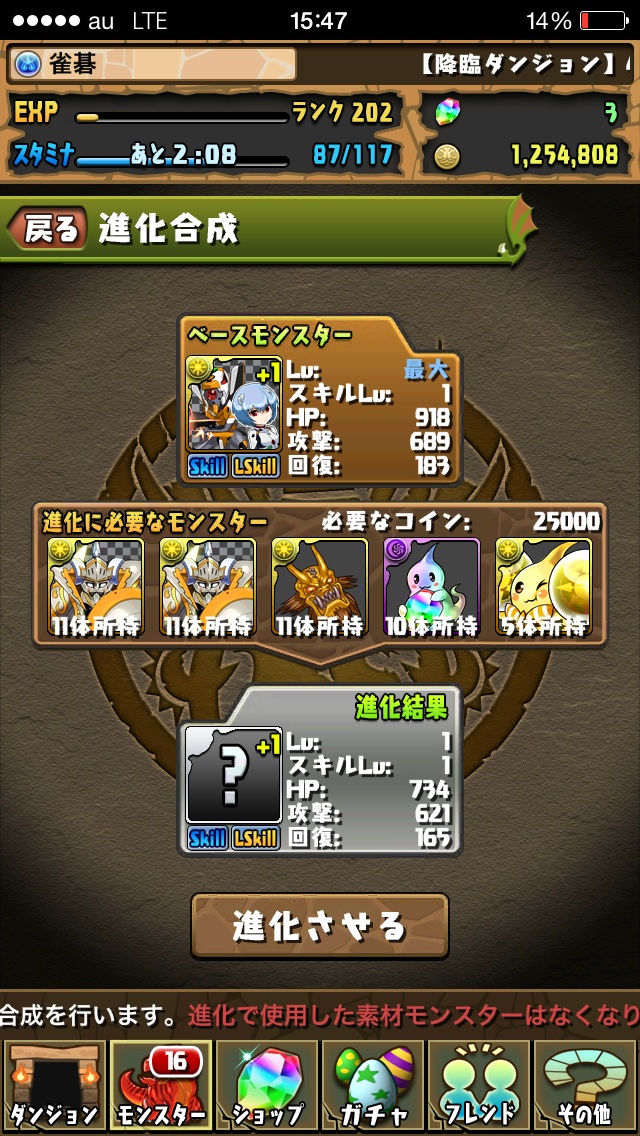The image size is (640, 1136).
Task: Inspect the purple rainbow-gem ghost material
Action: click(432, 587)
